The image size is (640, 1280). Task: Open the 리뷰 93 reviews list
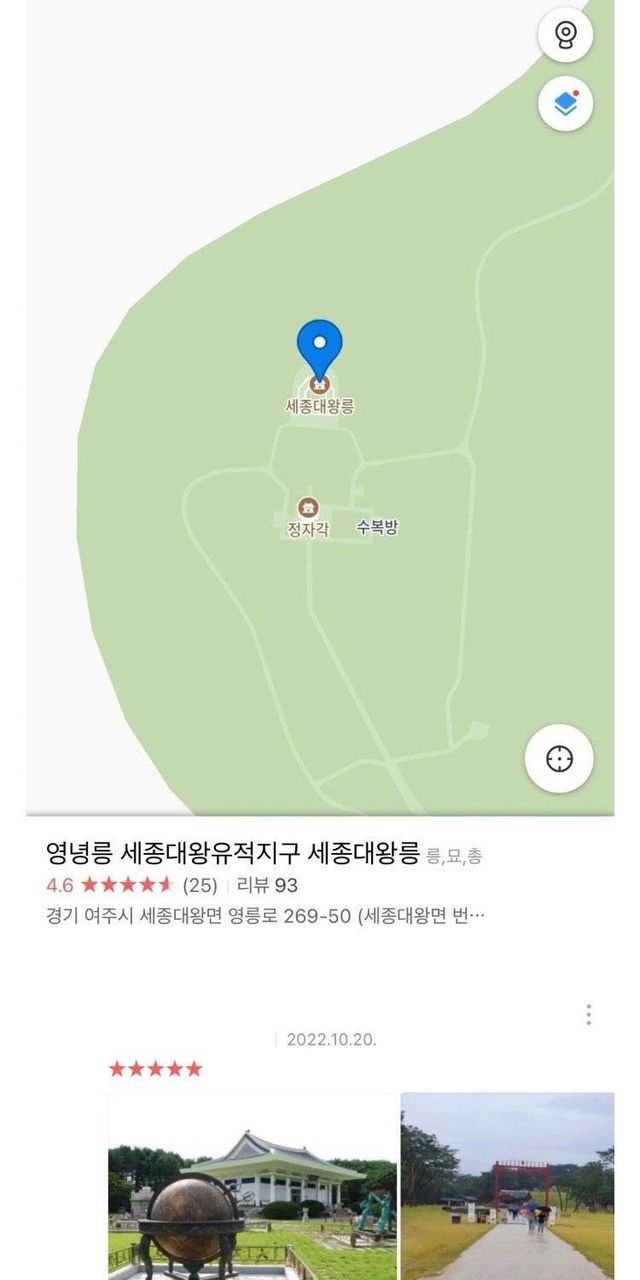point(267,885)
